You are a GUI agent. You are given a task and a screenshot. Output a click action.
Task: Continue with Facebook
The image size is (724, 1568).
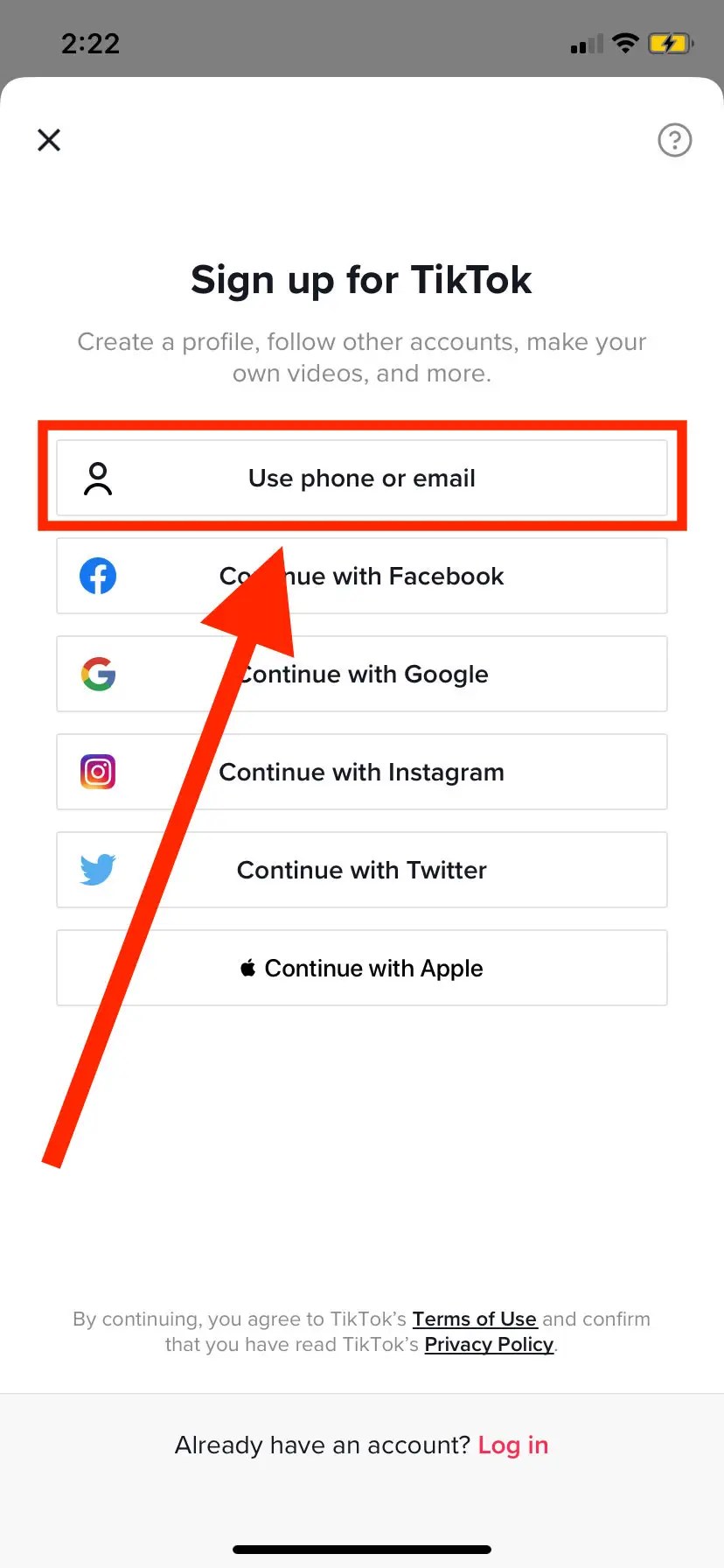[362, 576]
